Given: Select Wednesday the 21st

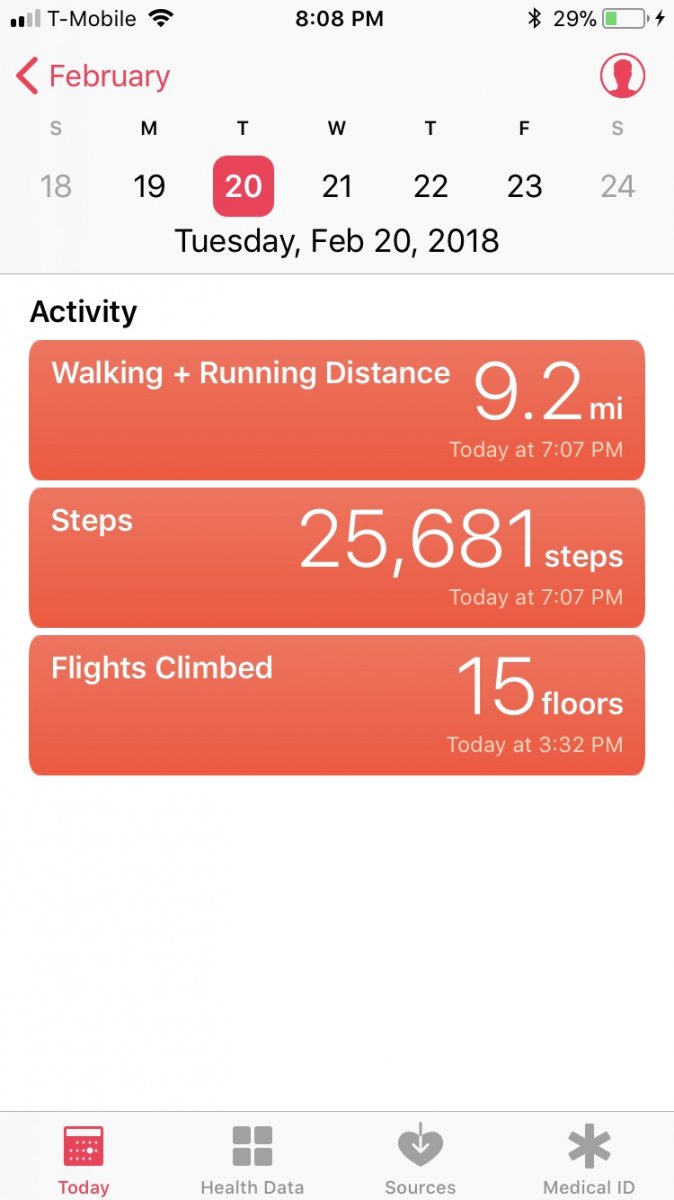Looking at the screenshot, I should 337,186.
